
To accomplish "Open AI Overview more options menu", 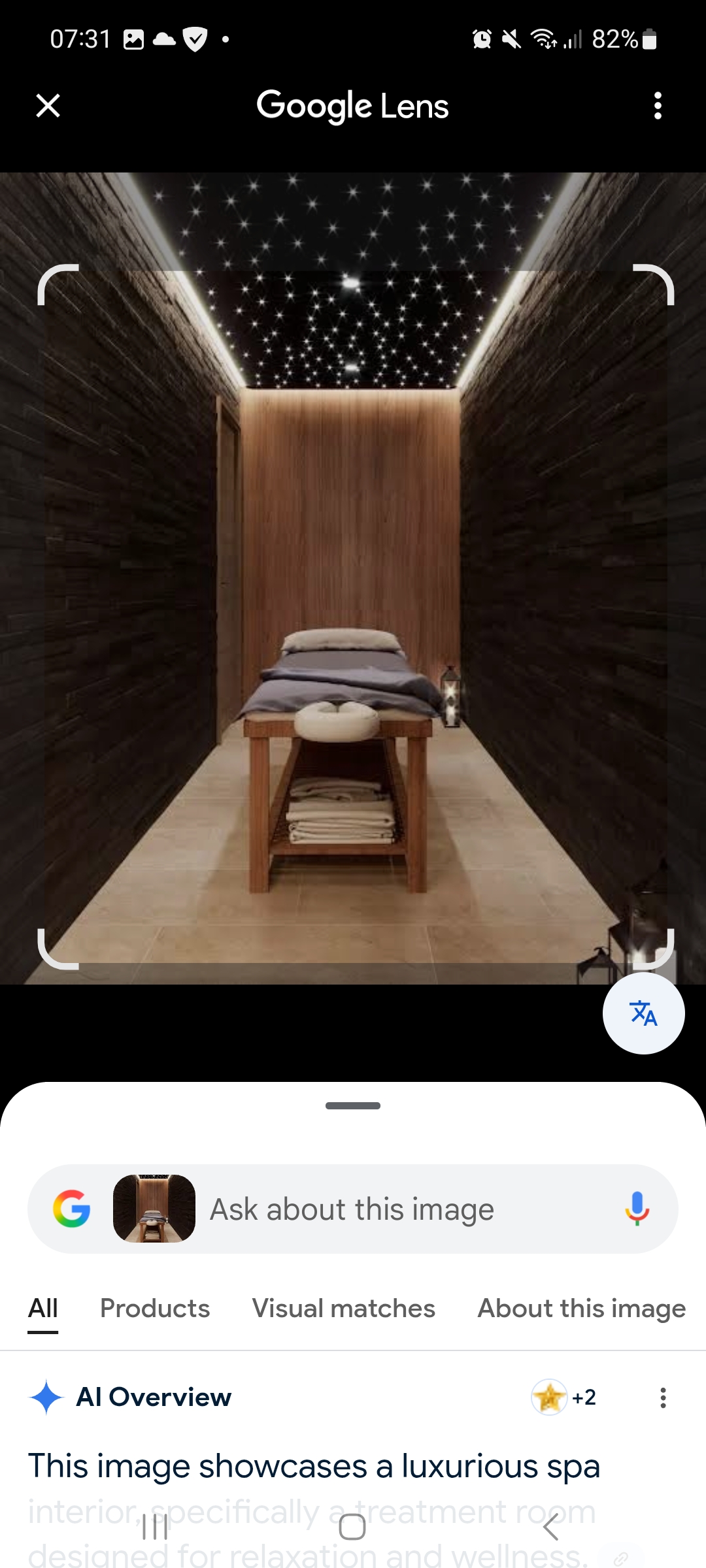I will click(663, 1397).
